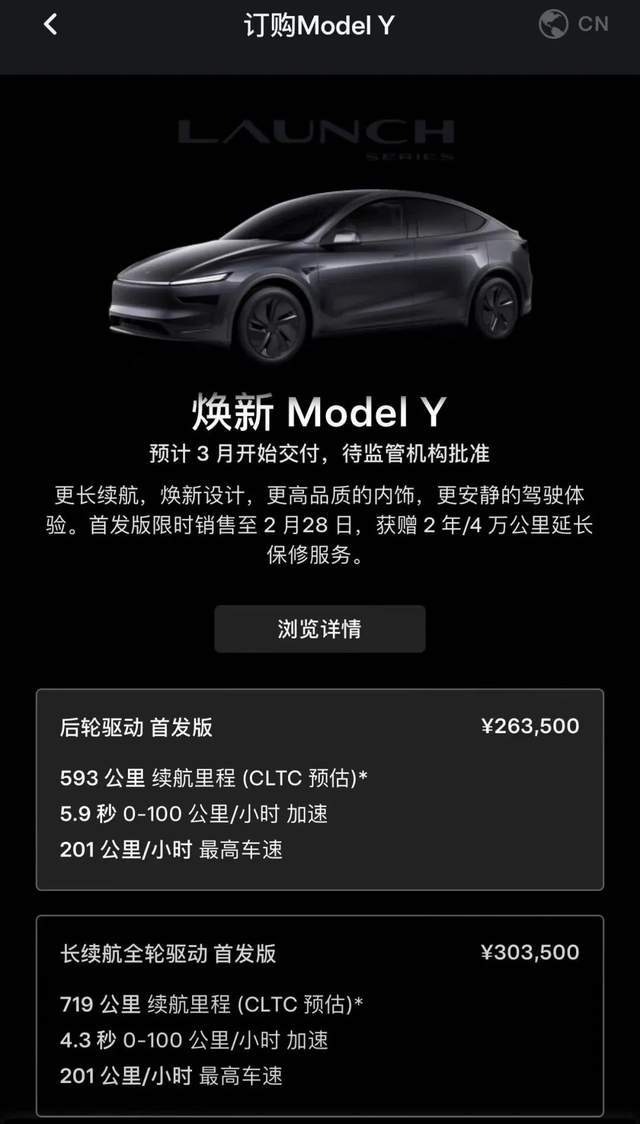
Task: Go back from the Model Y order page
Action: [x=50, y=25]
